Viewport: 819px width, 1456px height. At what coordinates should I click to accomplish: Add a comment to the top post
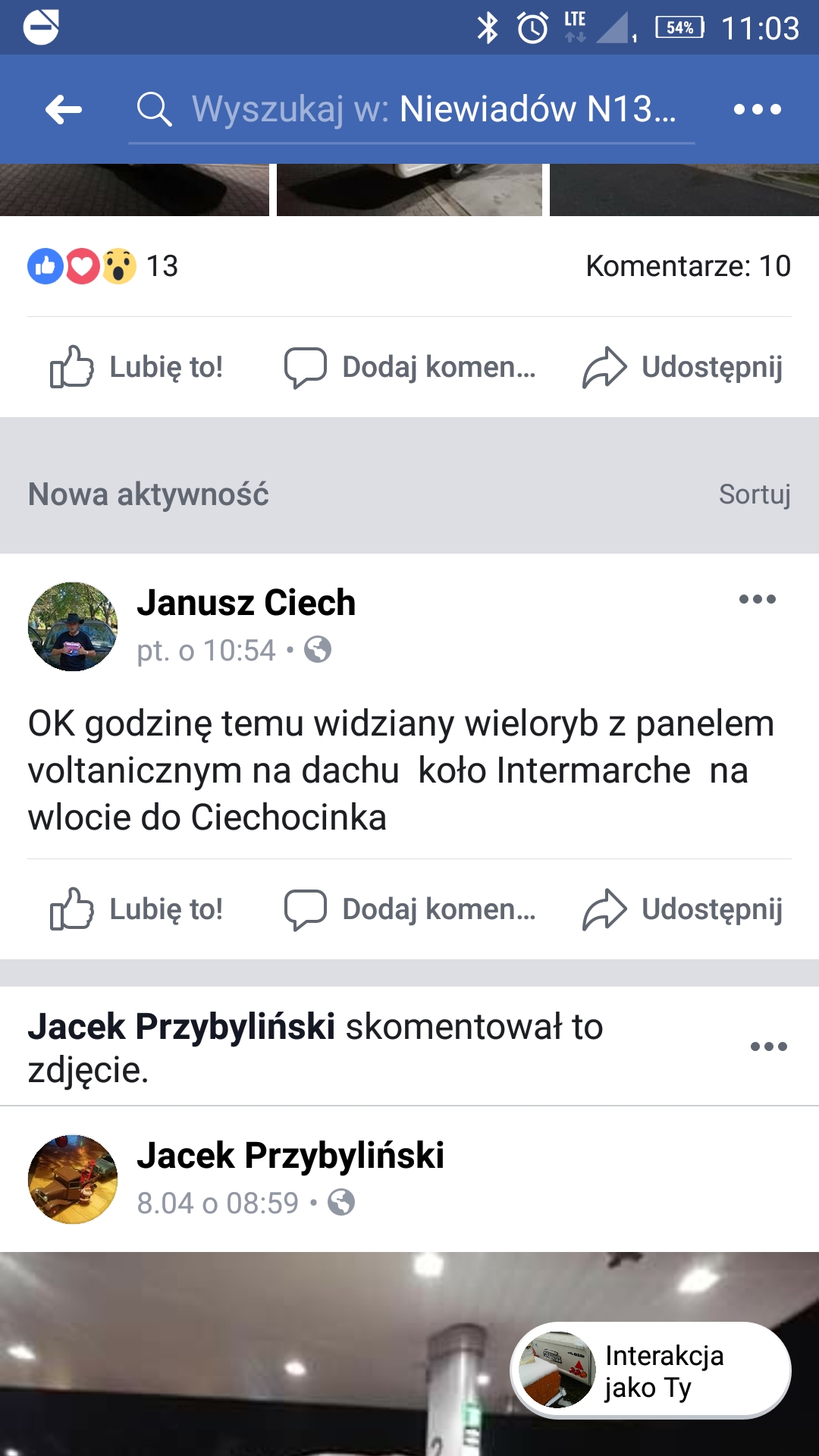point(409,367)
